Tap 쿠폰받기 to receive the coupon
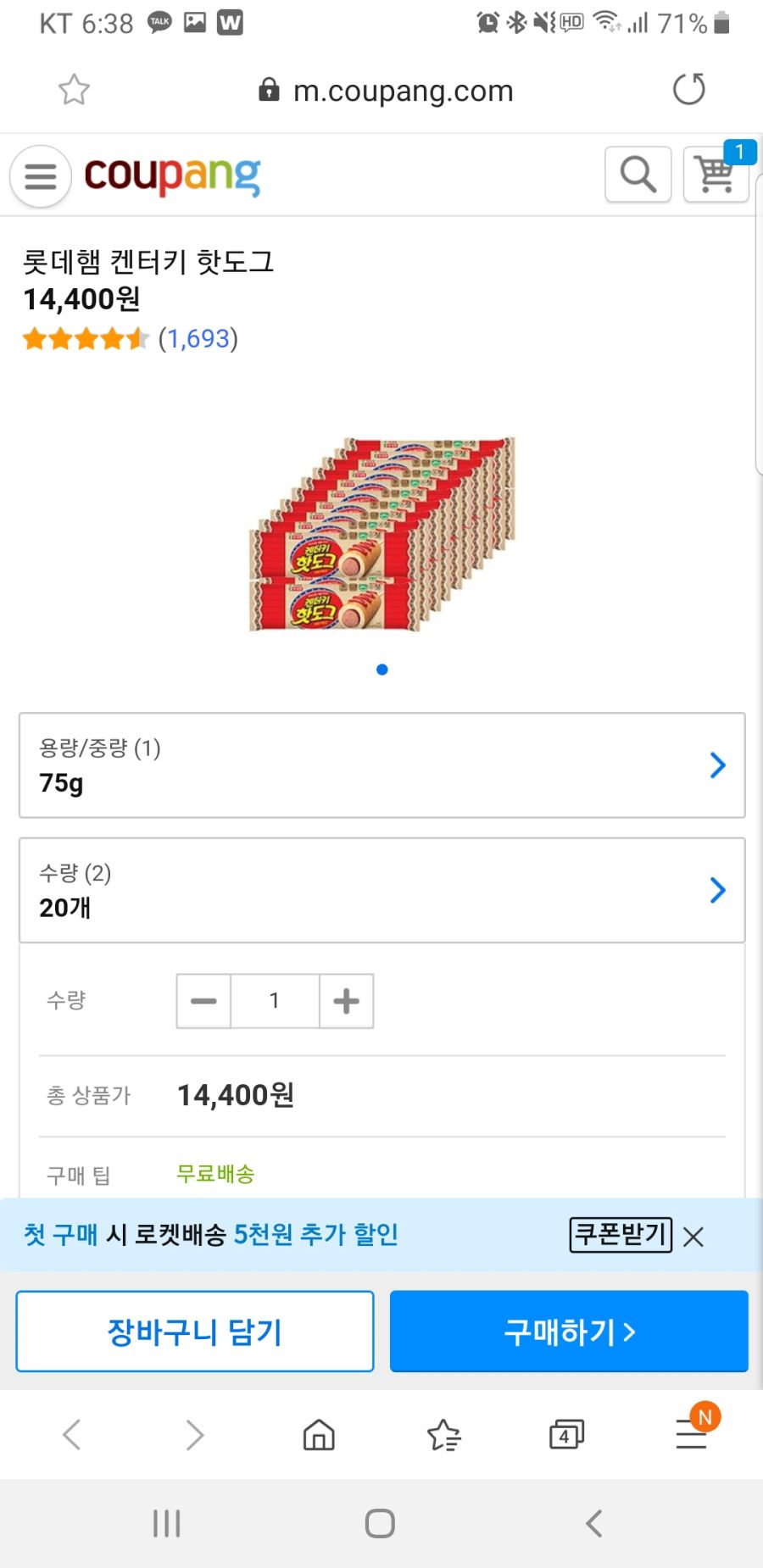This screenshot has width=763, height=1568. point(620,1236)
